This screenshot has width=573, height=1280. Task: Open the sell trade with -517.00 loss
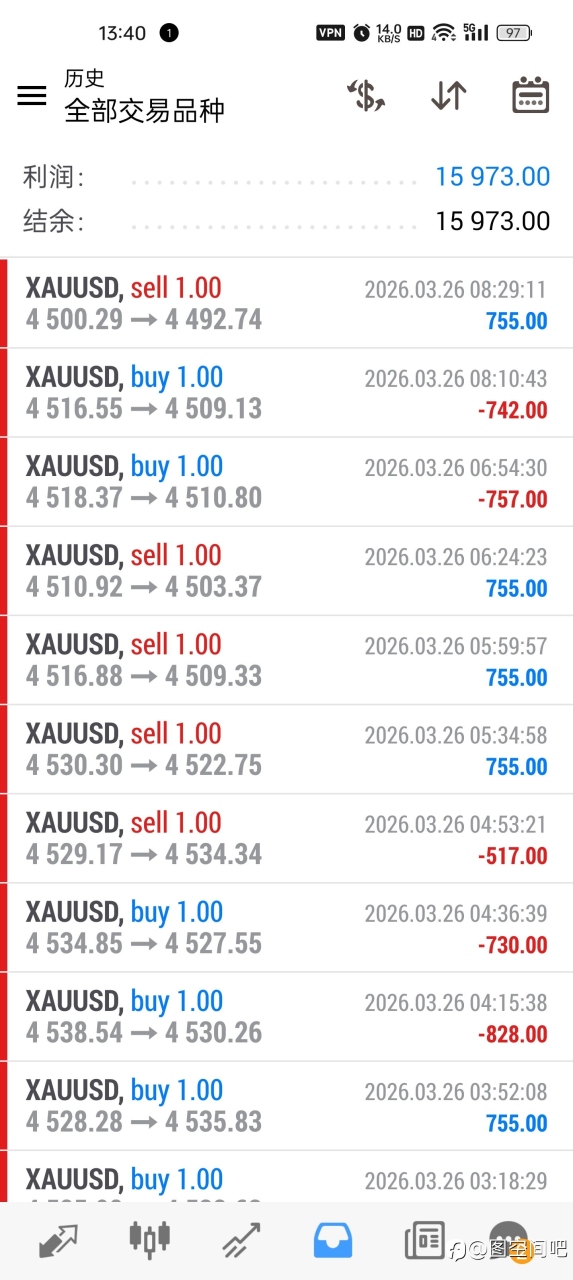pos(286,838)
